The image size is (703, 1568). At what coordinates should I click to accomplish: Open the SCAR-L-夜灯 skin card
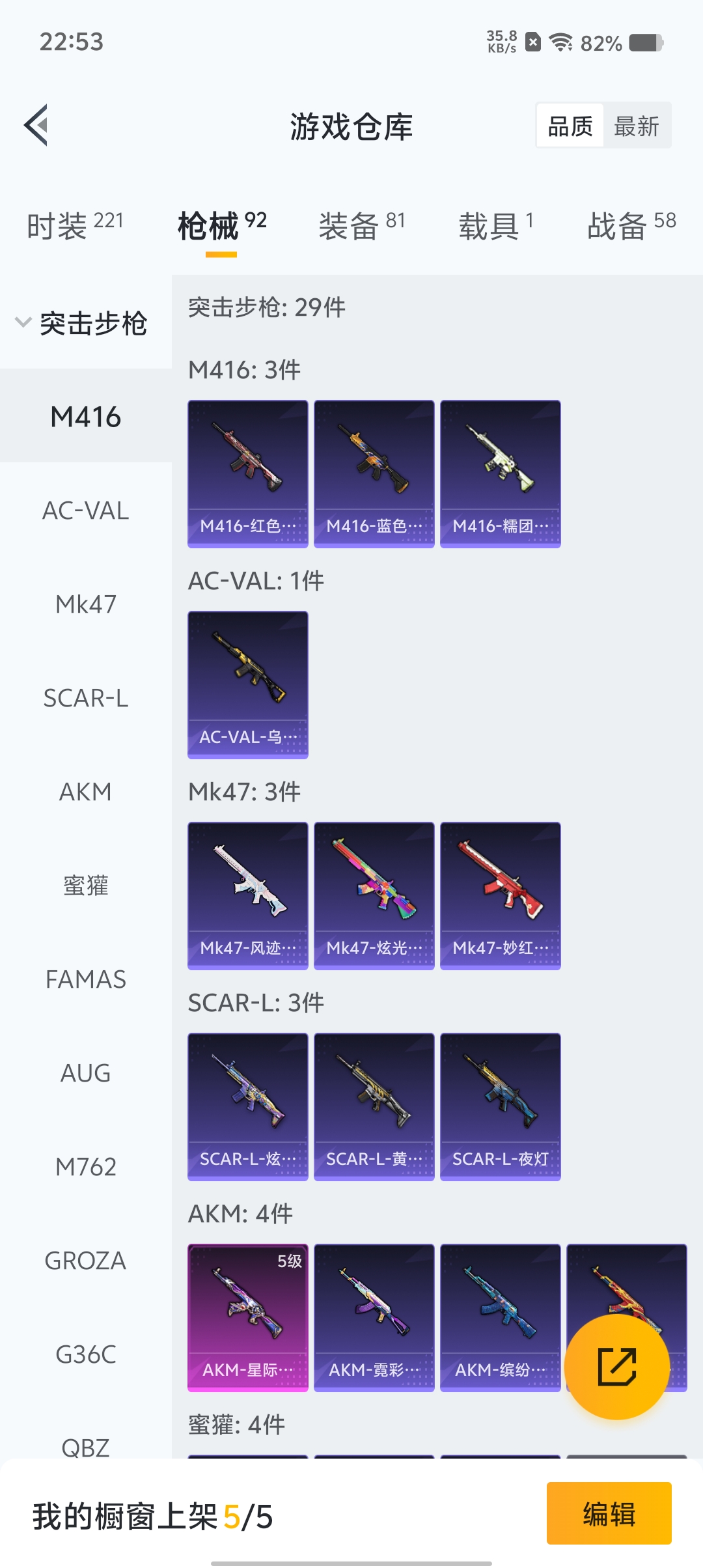(x=500, y=1107)
